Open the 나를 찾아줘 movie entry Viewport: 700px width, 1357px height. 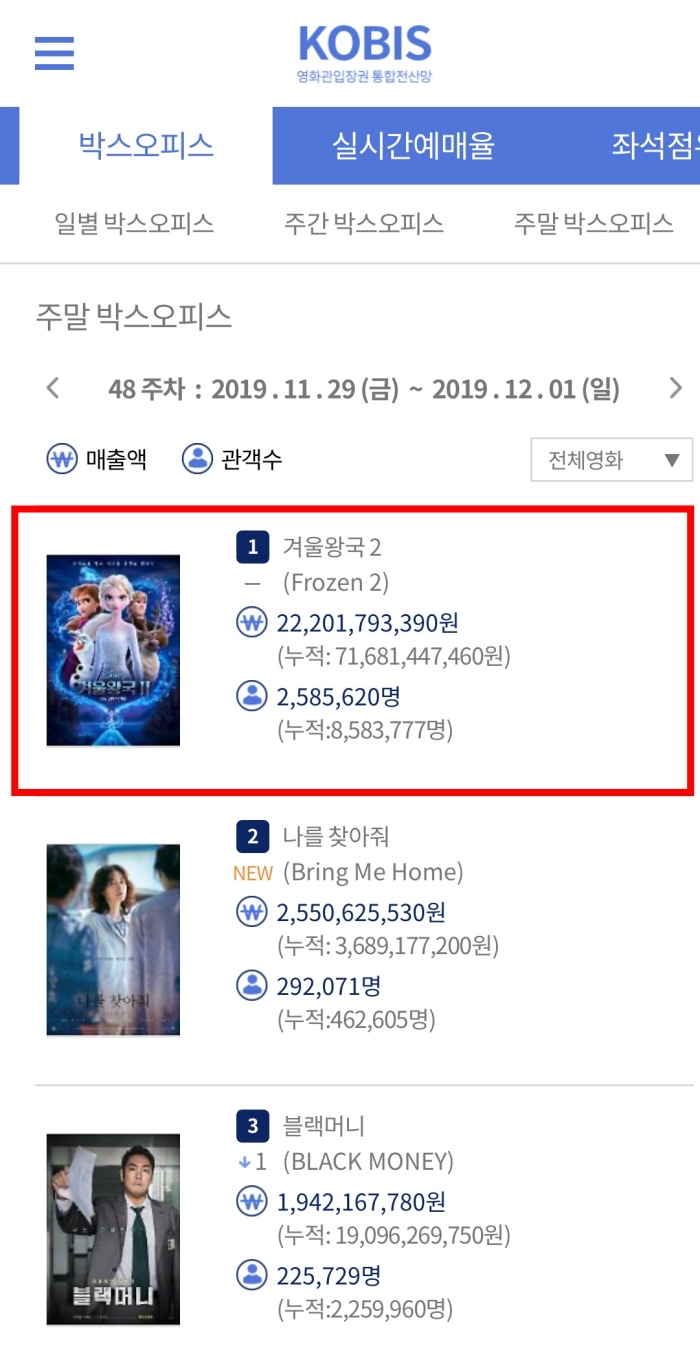tap(322, 836)
